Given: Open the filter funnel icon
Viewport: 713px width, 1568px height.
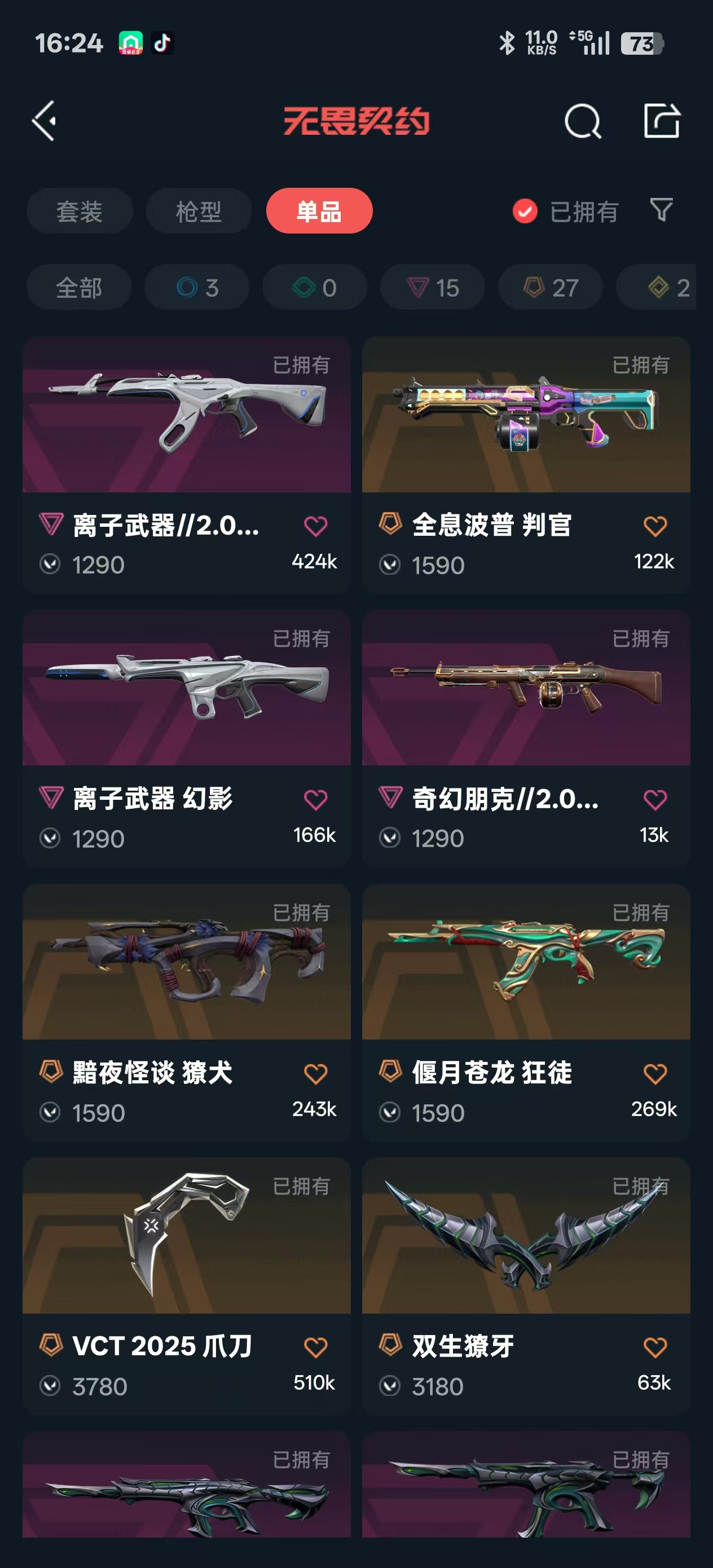Looking at the screenshot, I should coord(661,210).
